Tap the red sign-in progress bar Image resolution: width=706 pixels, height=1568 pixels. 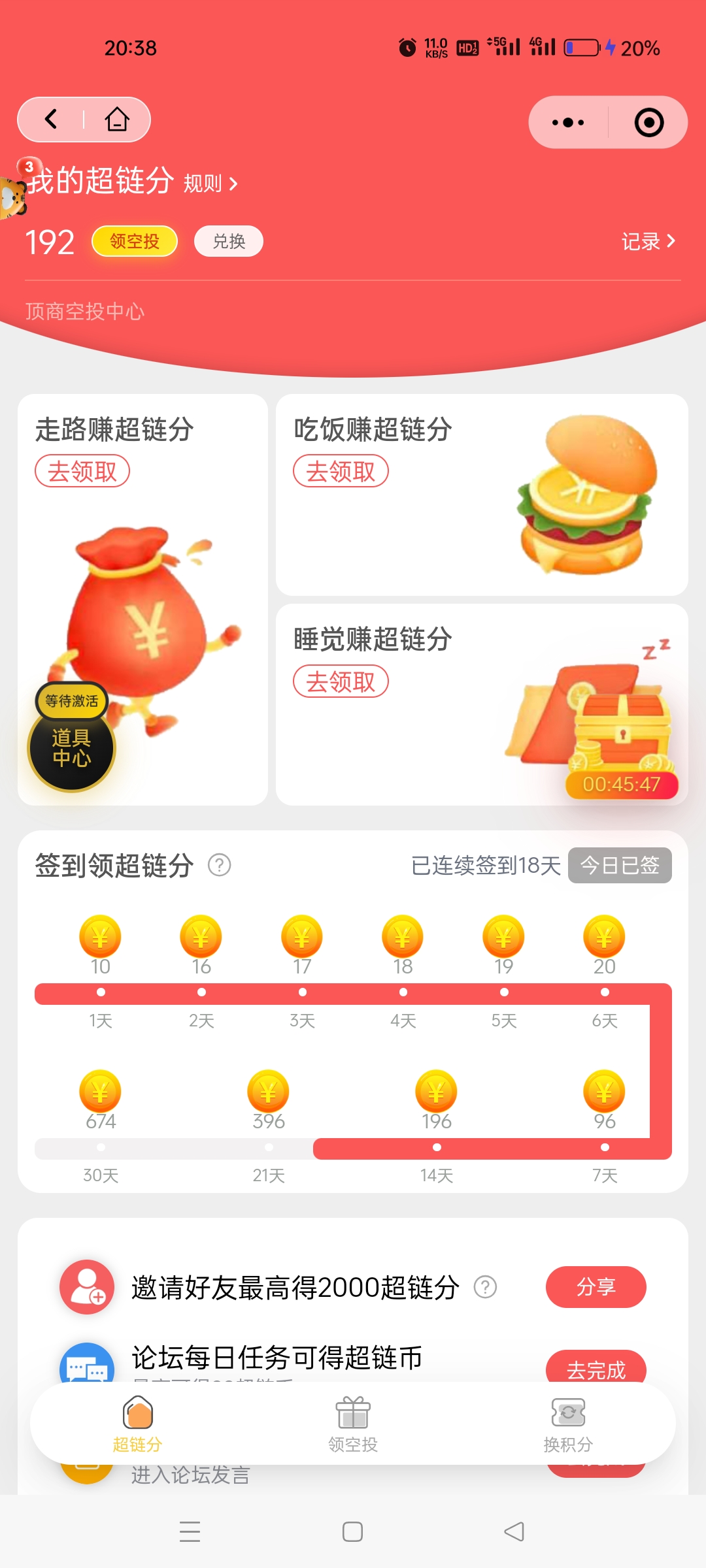327,991
